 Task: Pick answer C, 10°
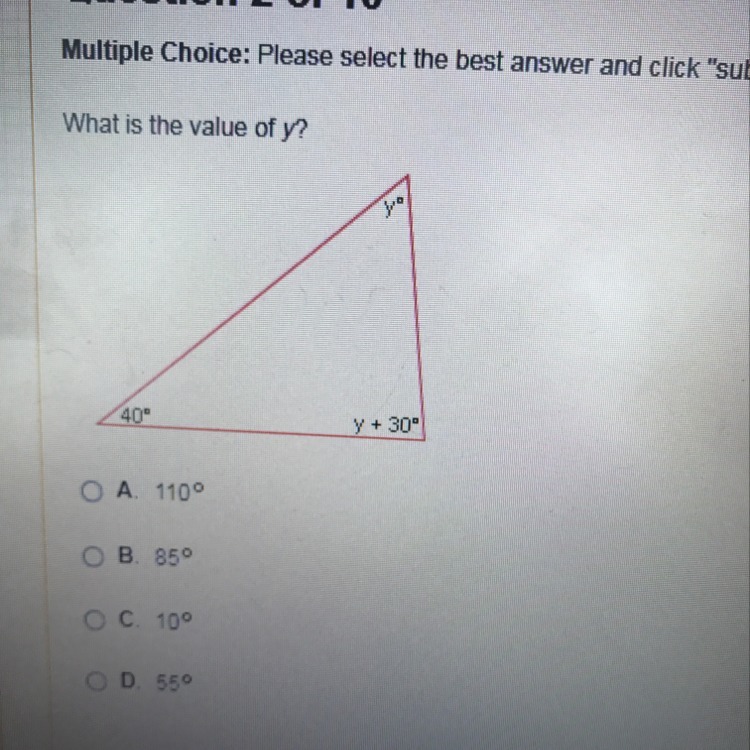tap(93, 619)
